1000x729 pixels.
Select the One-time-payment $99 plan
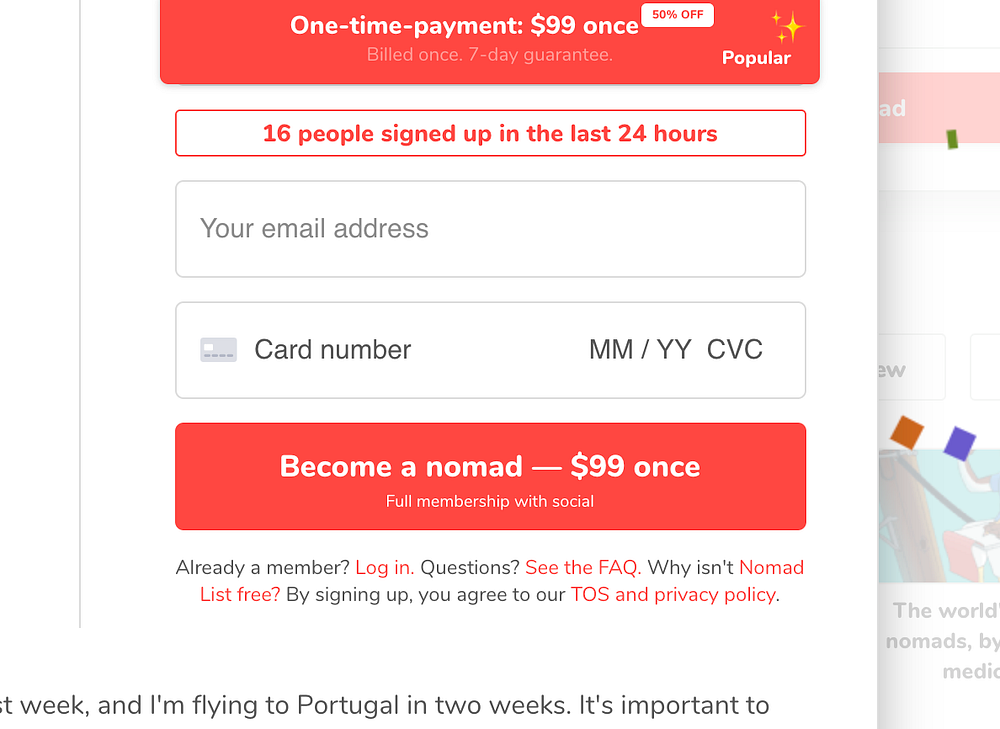(489, 38)
